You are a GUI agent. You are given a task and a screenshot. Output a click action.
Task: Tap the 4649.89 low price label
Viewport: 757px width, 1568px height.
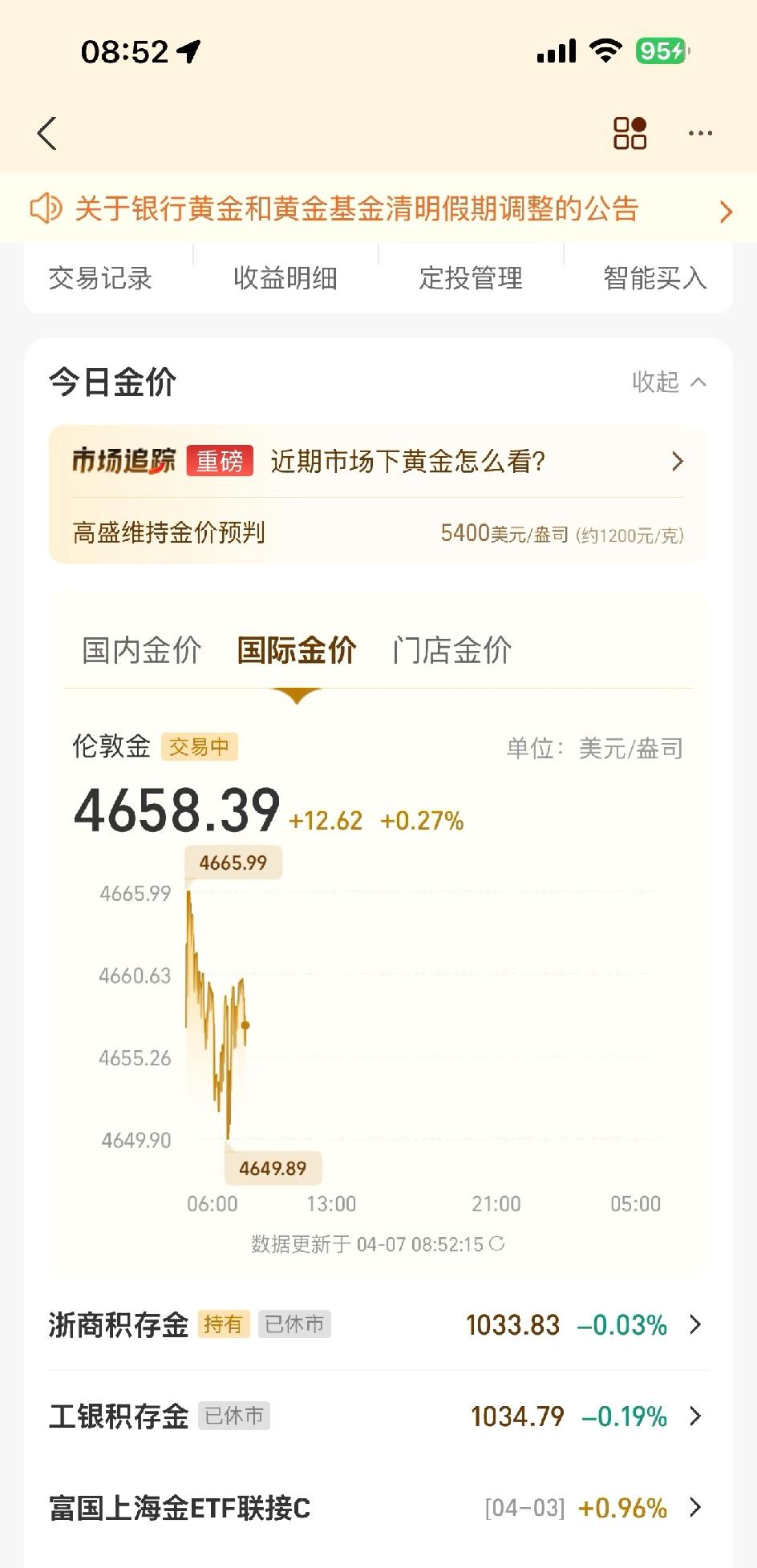[x=273, y=1167]
